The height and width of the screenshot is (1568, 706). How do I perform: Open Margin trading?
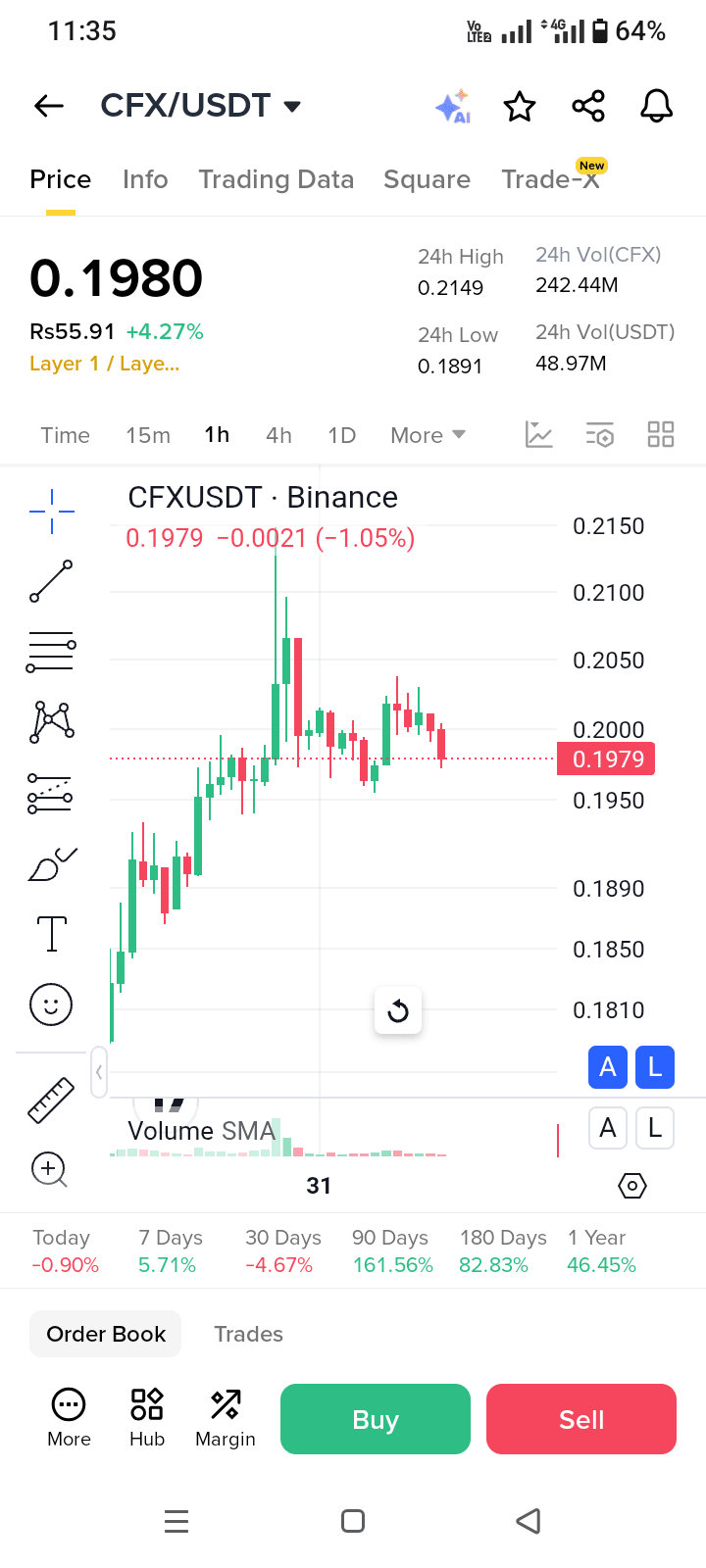pyautogui.click(x=226, y=1417)
